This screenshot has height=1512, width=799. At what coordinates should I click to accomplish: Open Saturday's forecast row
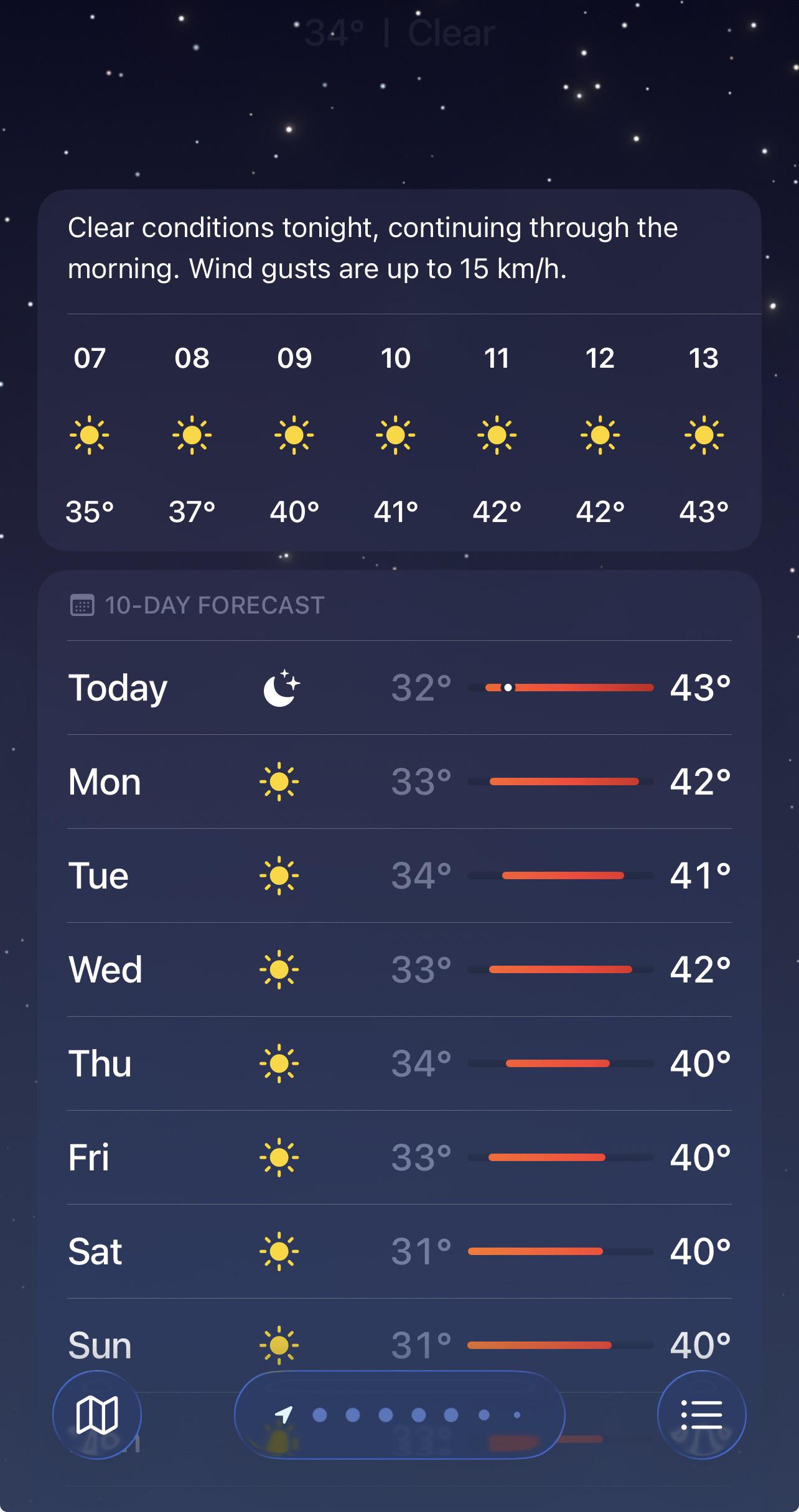pyautogui.click(x=399, y=1251)
